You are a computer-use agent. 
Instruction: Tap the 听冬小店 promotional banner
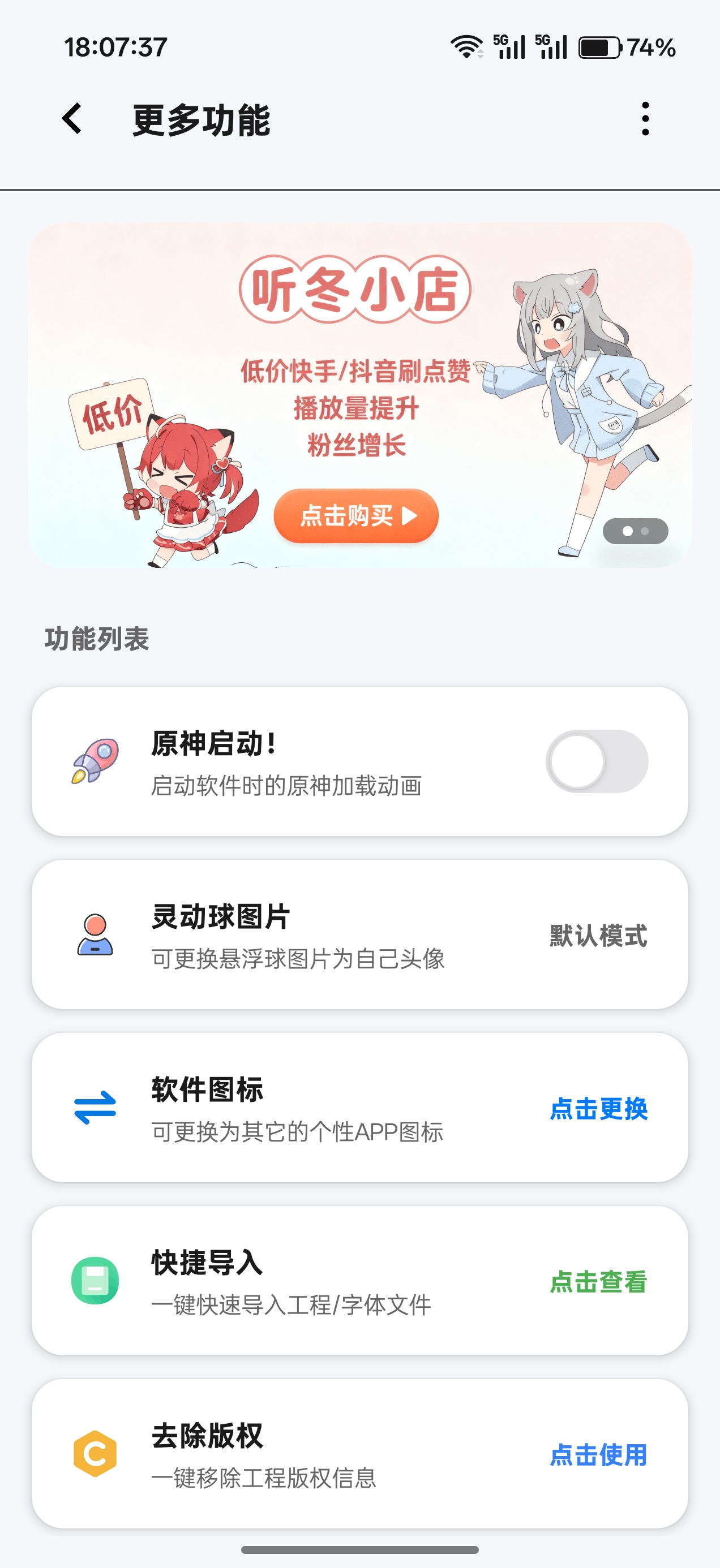(x=359, y=395)
